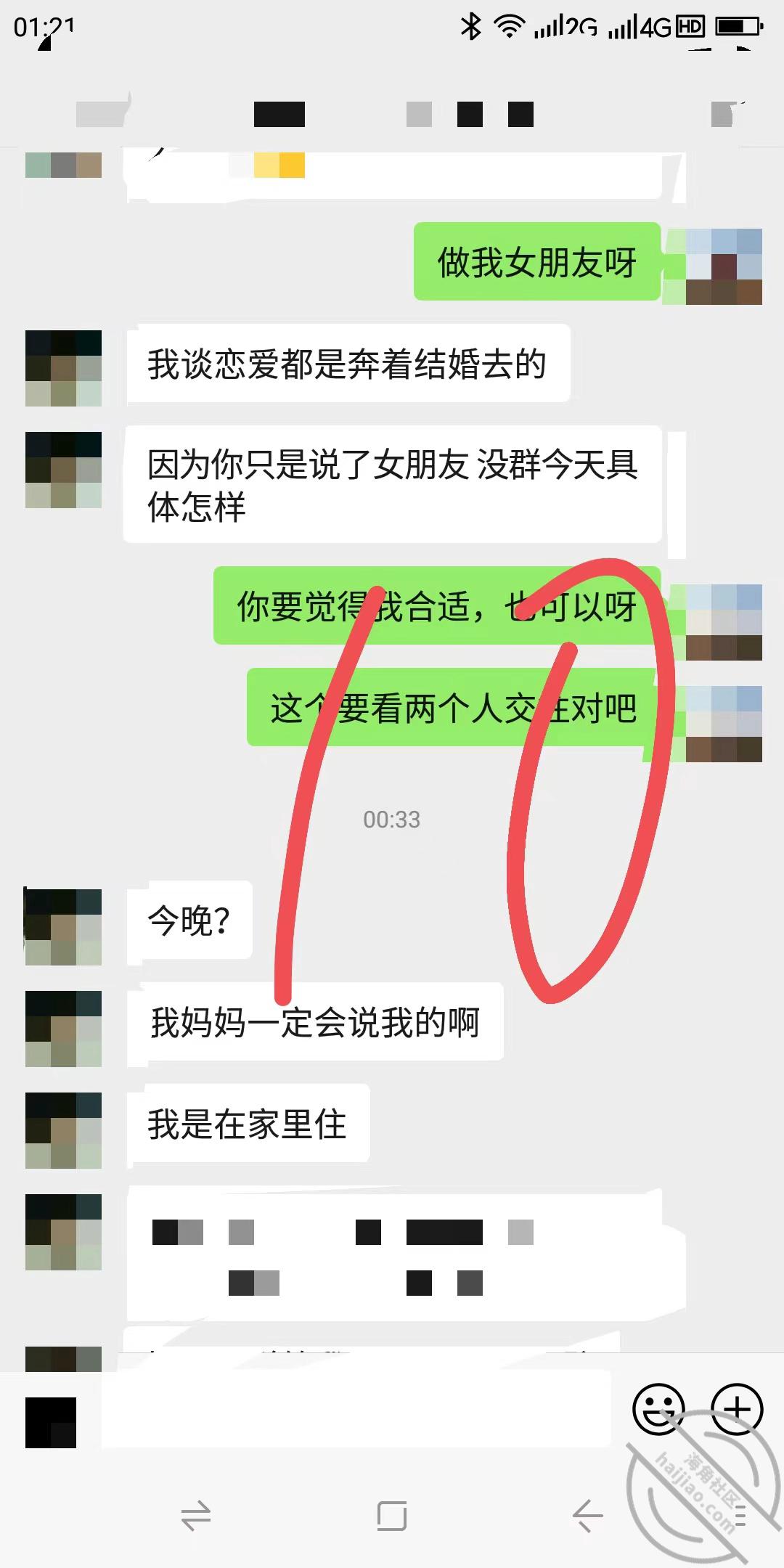Tap the system home square button
Image resolution: width=784 pixels, height=1568 pixels.
point(392,1516)
